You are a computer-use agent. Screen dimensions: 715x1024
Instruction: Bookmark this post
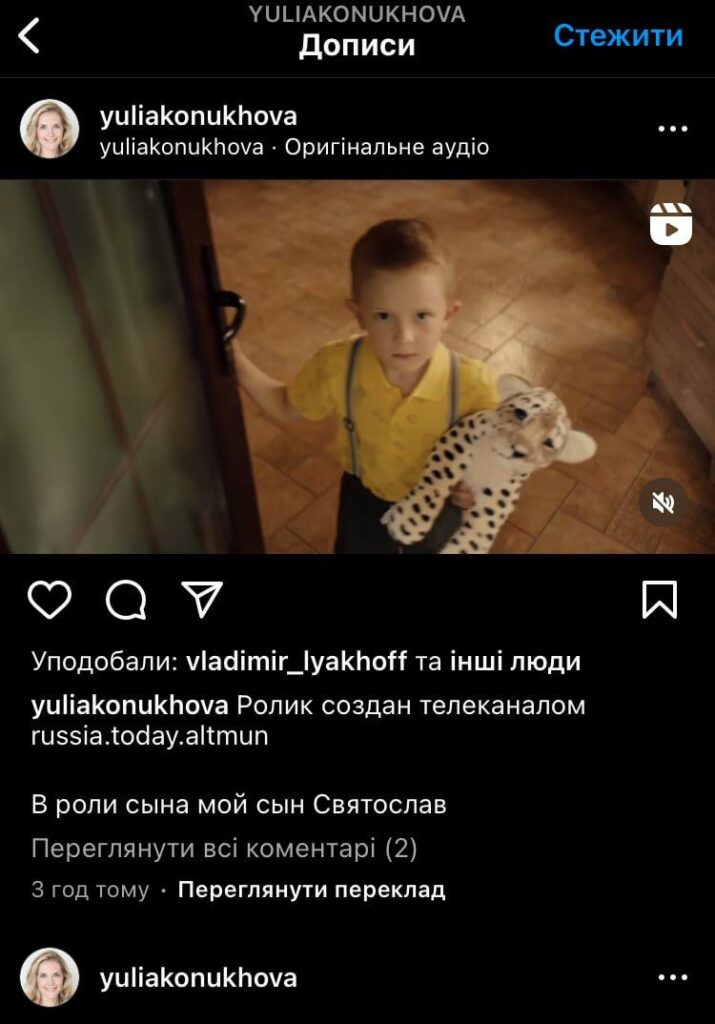(659, 600)
